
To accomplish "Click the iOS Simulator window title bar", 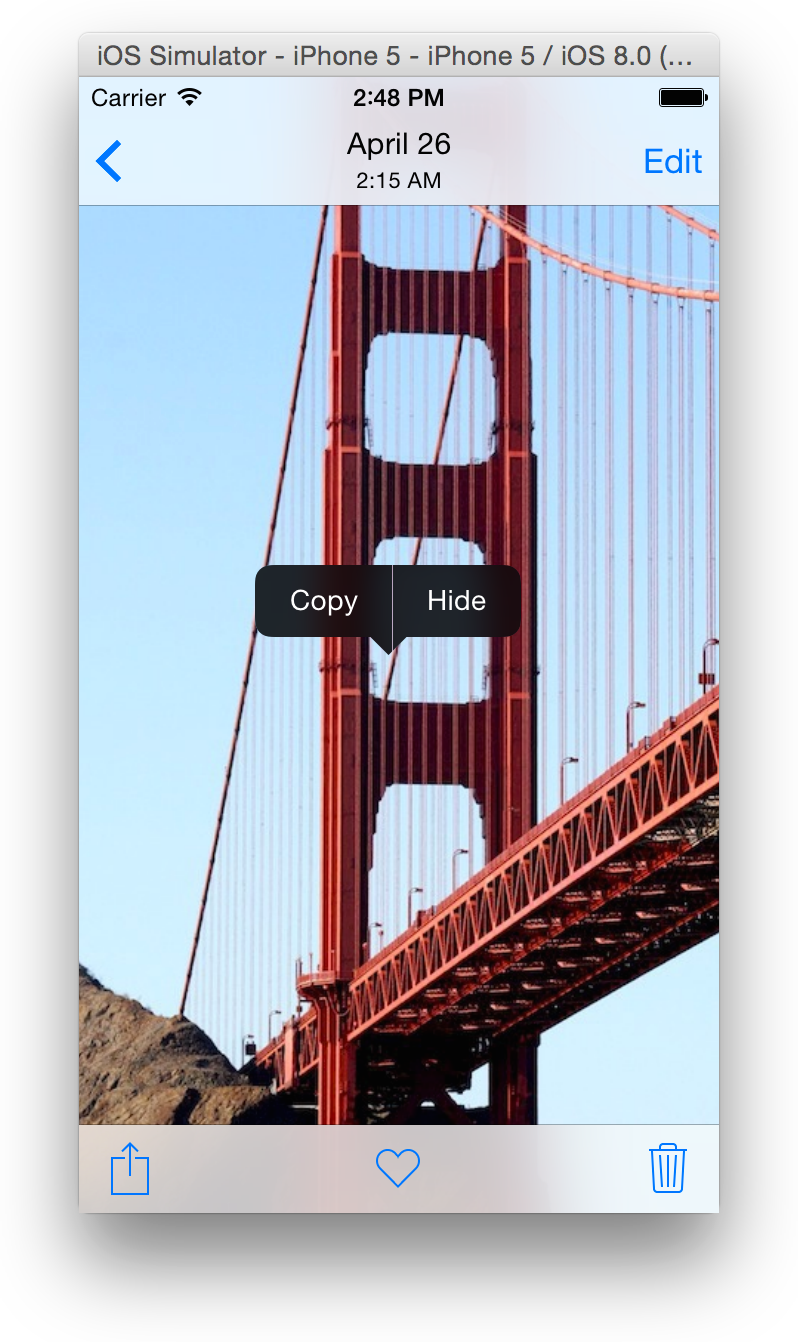I will [x=398, y=56].
